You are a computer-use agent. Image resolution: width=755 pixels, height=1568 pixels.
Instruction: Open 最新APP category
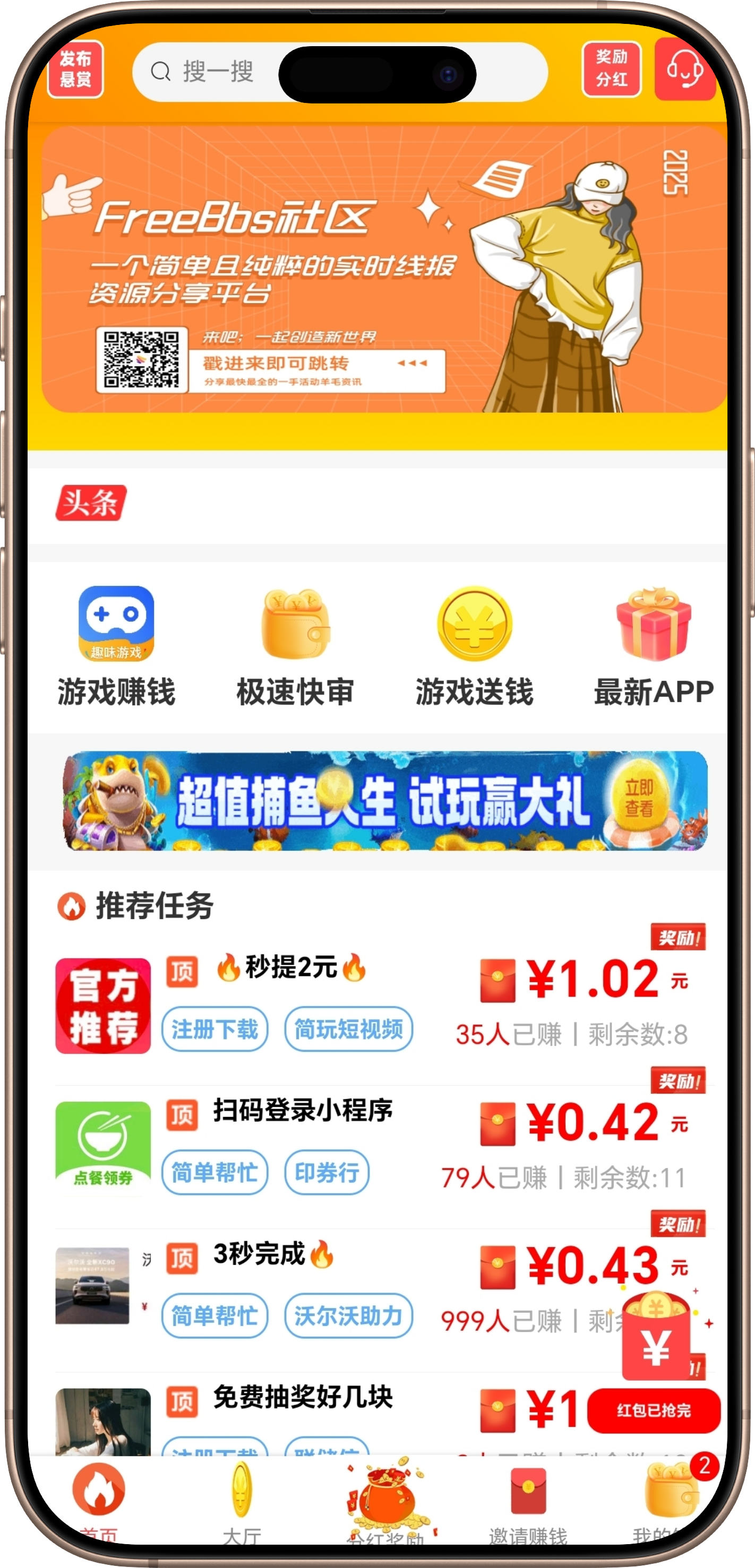tap(653, 645)
